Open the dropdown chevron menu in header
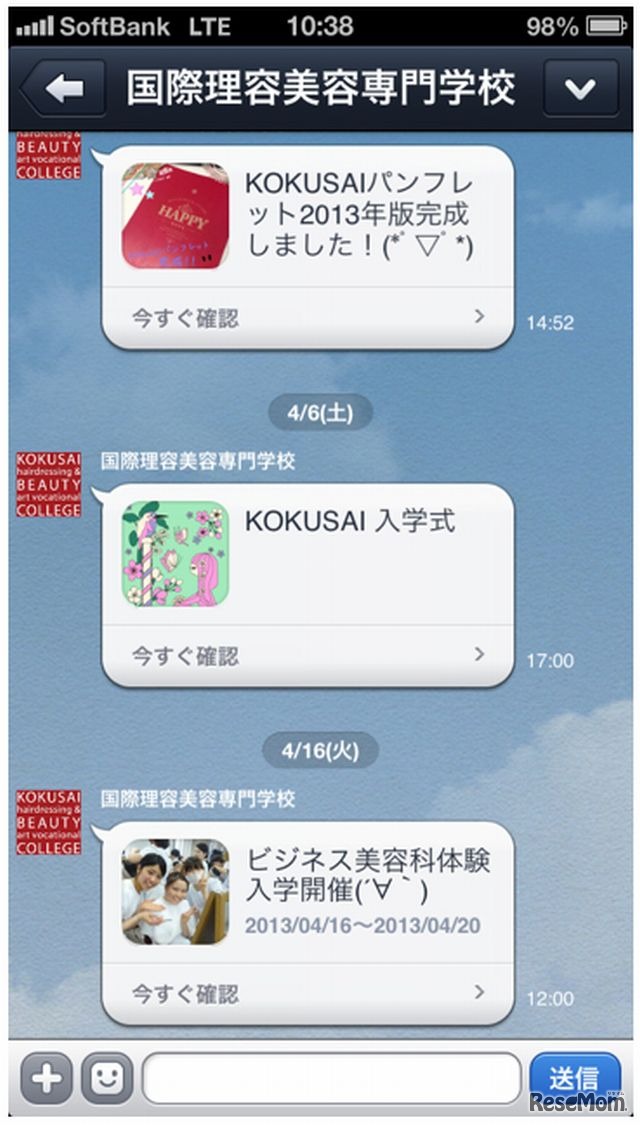This screenshot has width=640, height=1125. [x=580, y=88]
